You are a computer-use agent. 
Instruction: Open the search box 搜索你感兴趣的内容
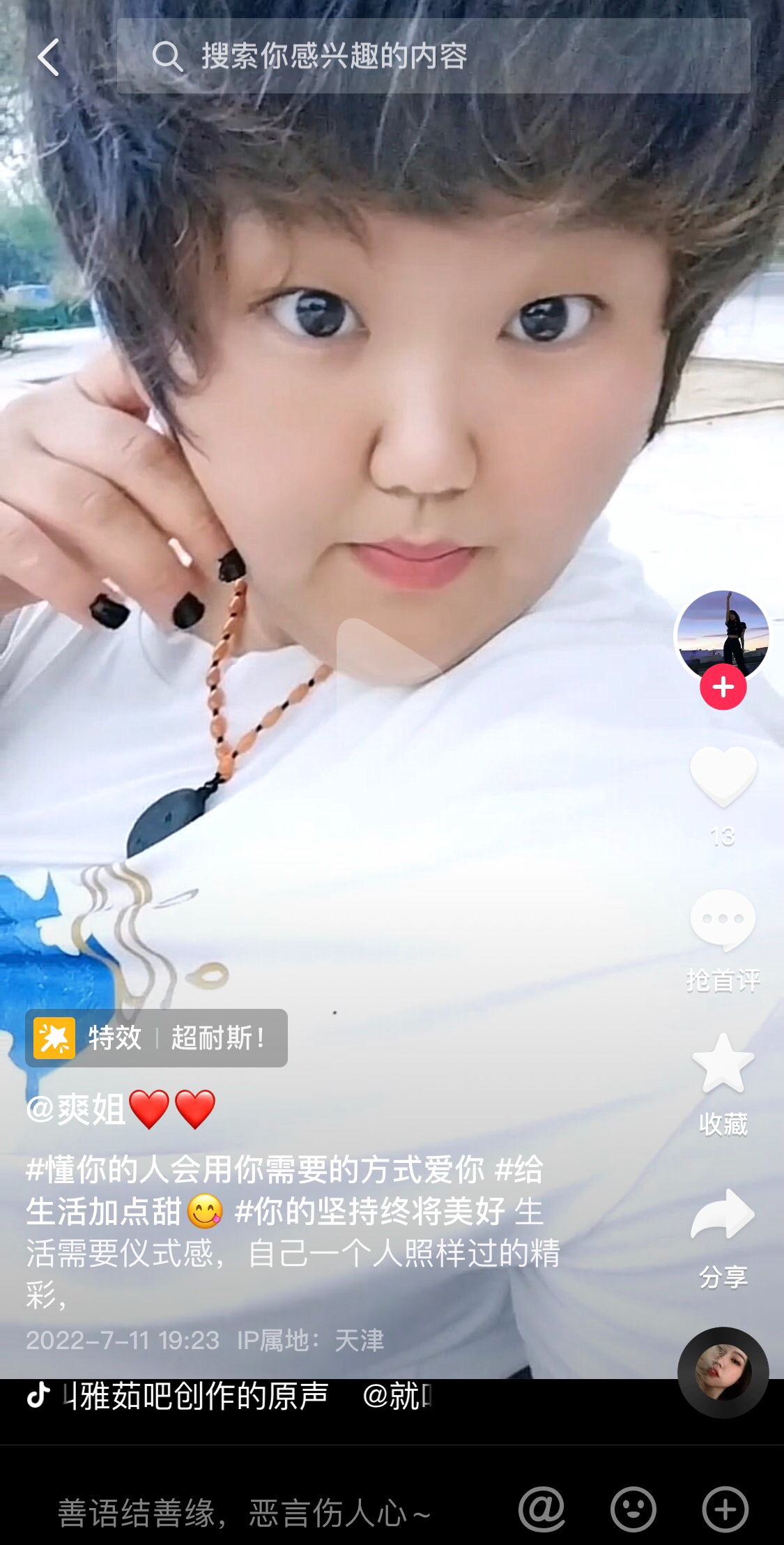pyautogui.click(x=432, y=56)
